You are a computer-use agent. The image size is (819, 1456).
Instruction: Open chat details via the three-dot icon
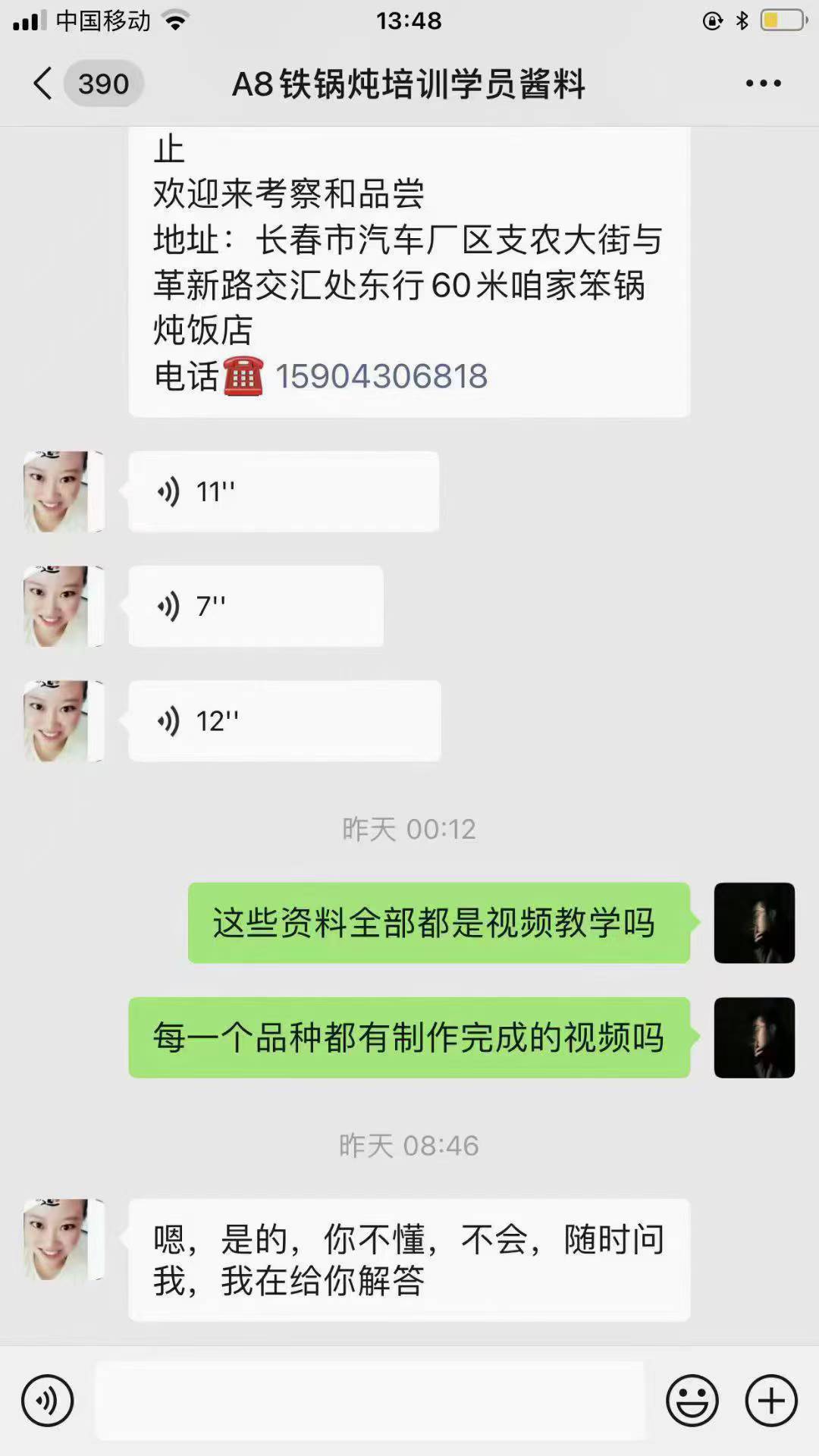[x=762, y=85]
